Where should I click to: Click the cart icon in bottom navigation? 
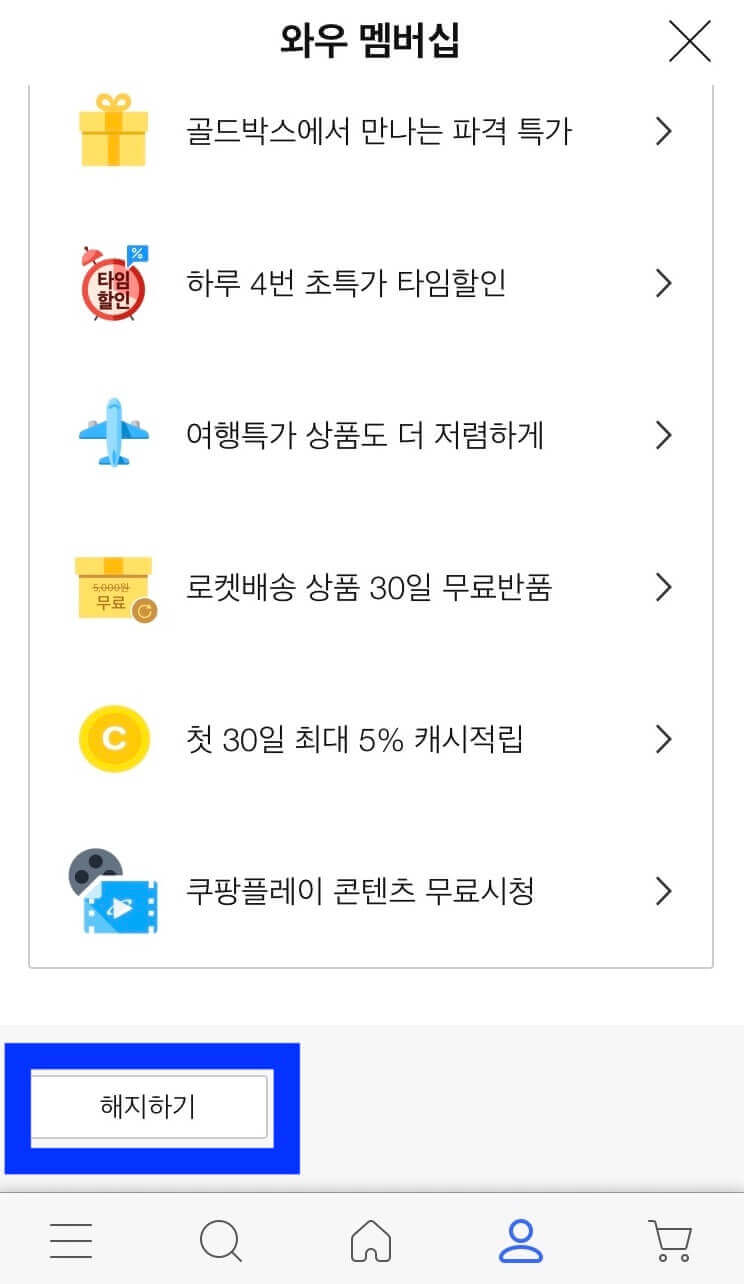pyautogui.click(x=670, y=1240)
